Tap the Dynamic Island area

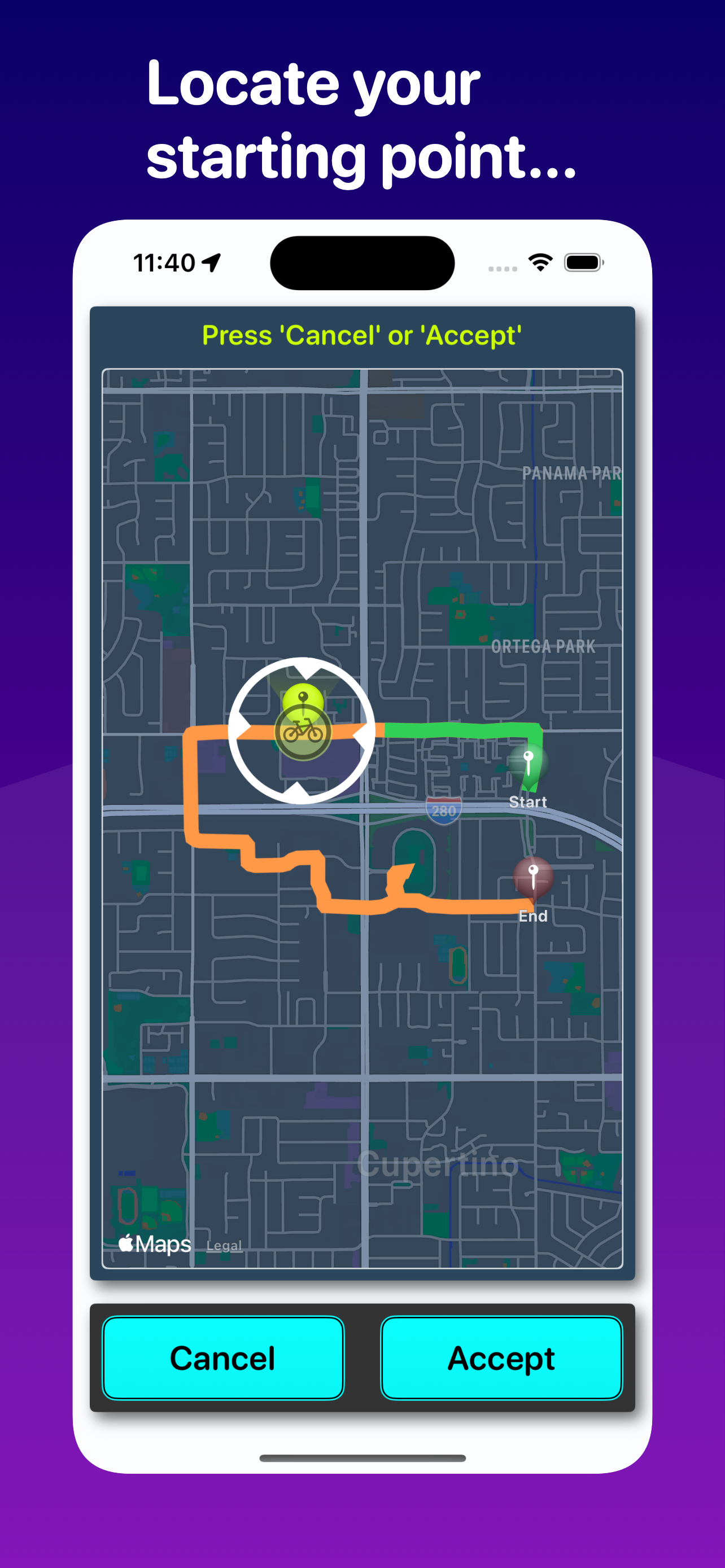coord(362,262)
